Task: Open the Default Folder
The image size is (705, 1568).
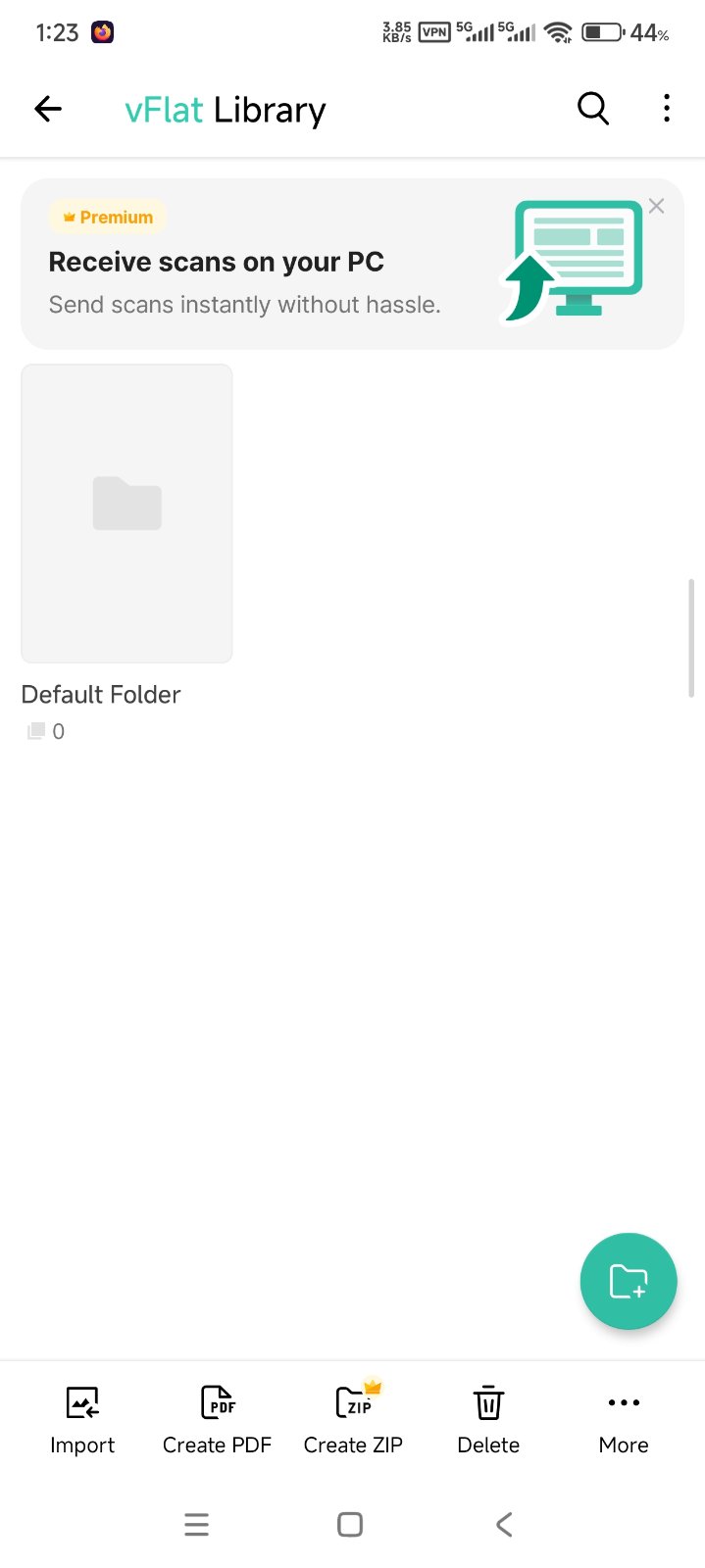Action: pos(126,514)
